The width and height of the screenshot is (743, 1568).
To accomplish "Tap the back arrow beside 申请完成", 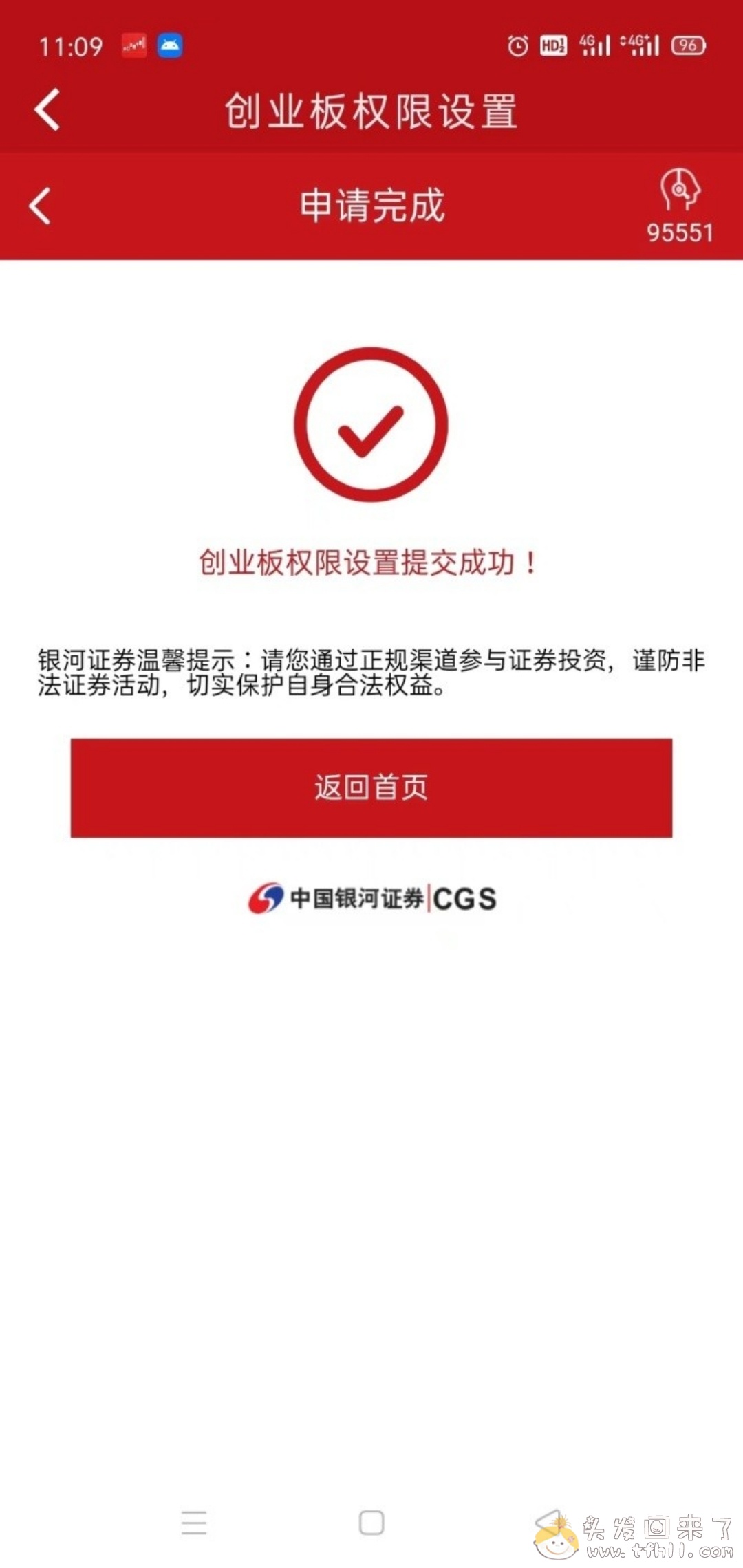I will tap(40, 206).
